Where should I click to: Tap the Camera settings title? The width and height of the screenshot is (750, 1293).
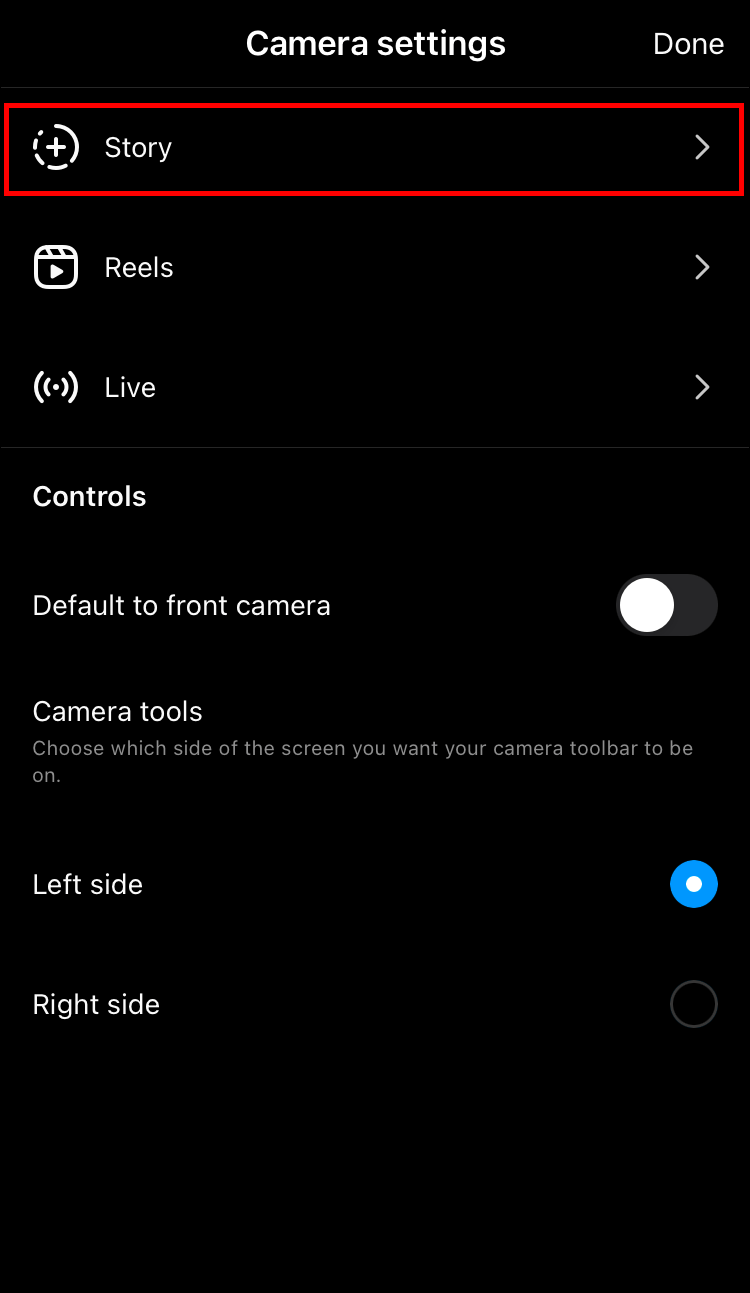(375, 43)
